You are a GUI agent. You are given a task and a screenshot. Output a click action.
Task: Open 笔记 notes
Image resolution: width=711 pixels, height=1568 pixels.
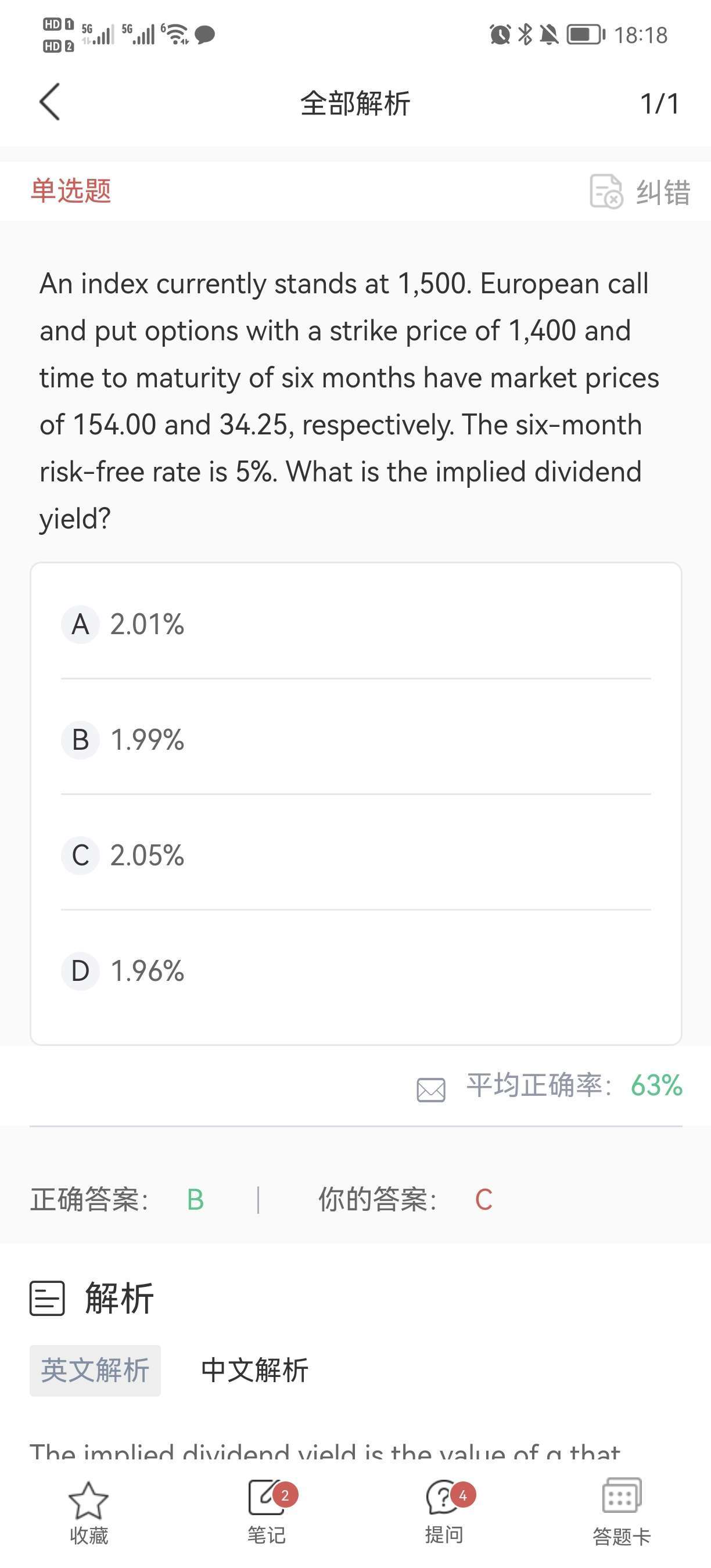click(x=267, y=1513)
